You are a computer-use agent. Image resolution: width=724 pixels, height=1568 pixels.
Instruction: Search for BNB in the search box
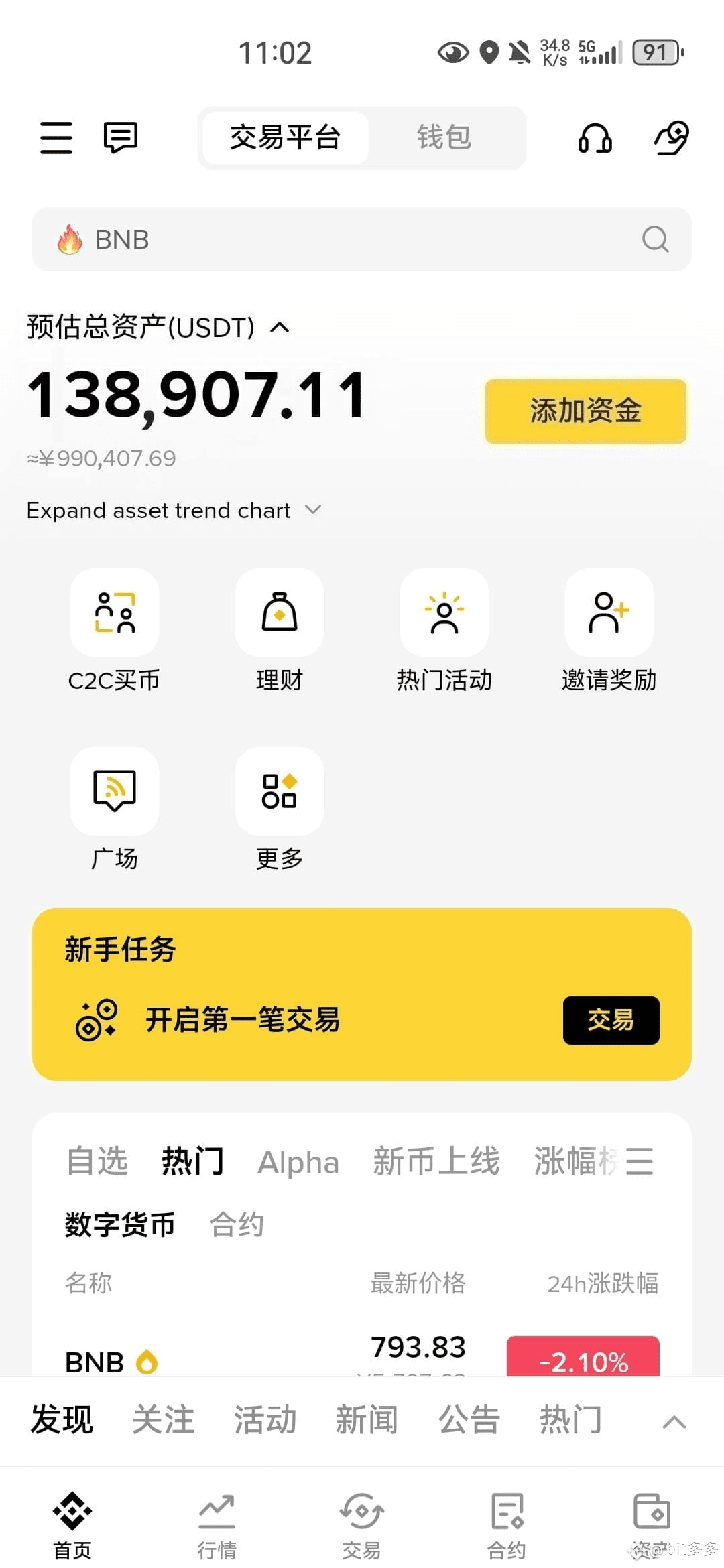pos(362,239)
